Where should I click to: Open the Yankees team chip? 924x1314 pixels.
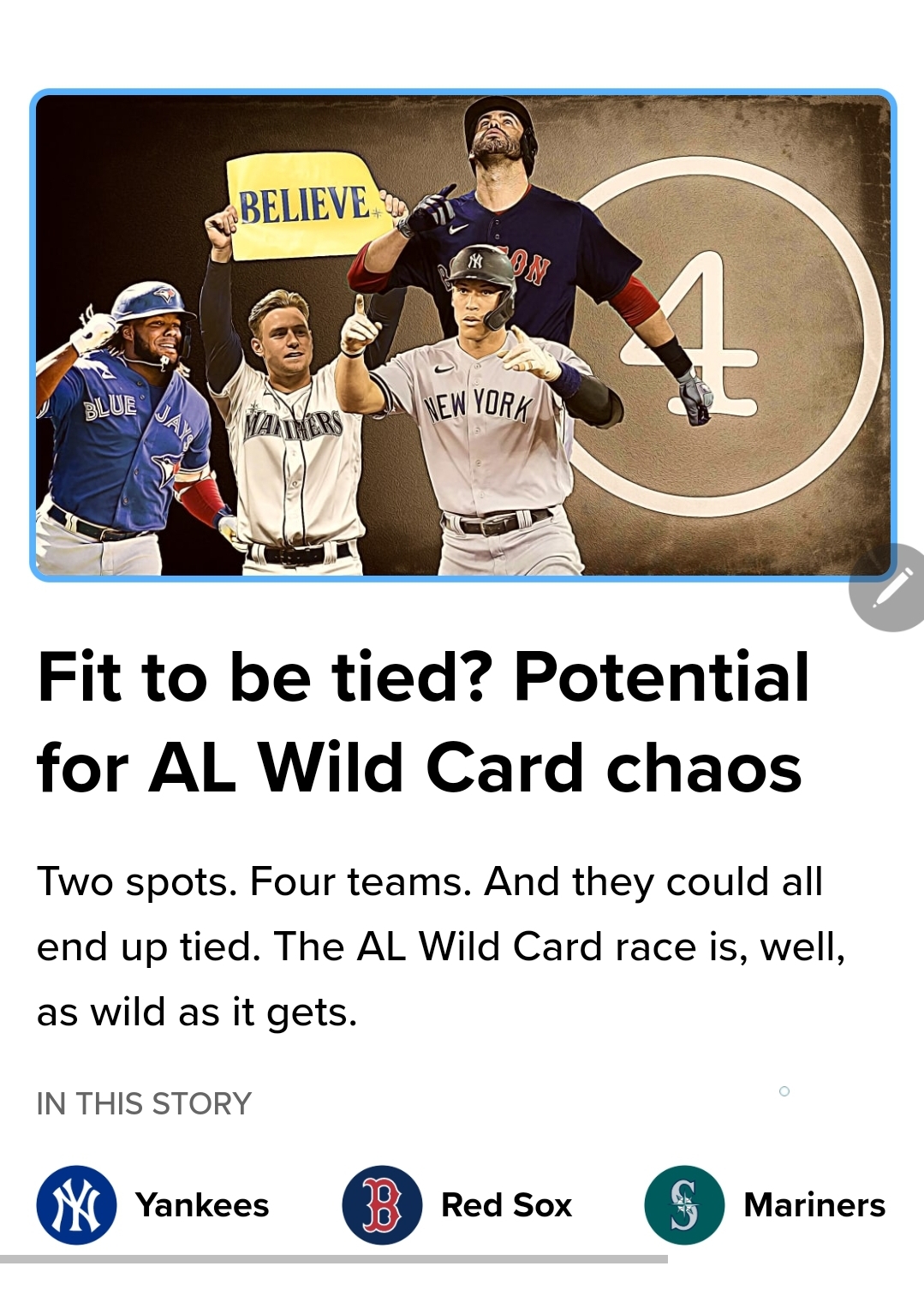coord(154,1204)
